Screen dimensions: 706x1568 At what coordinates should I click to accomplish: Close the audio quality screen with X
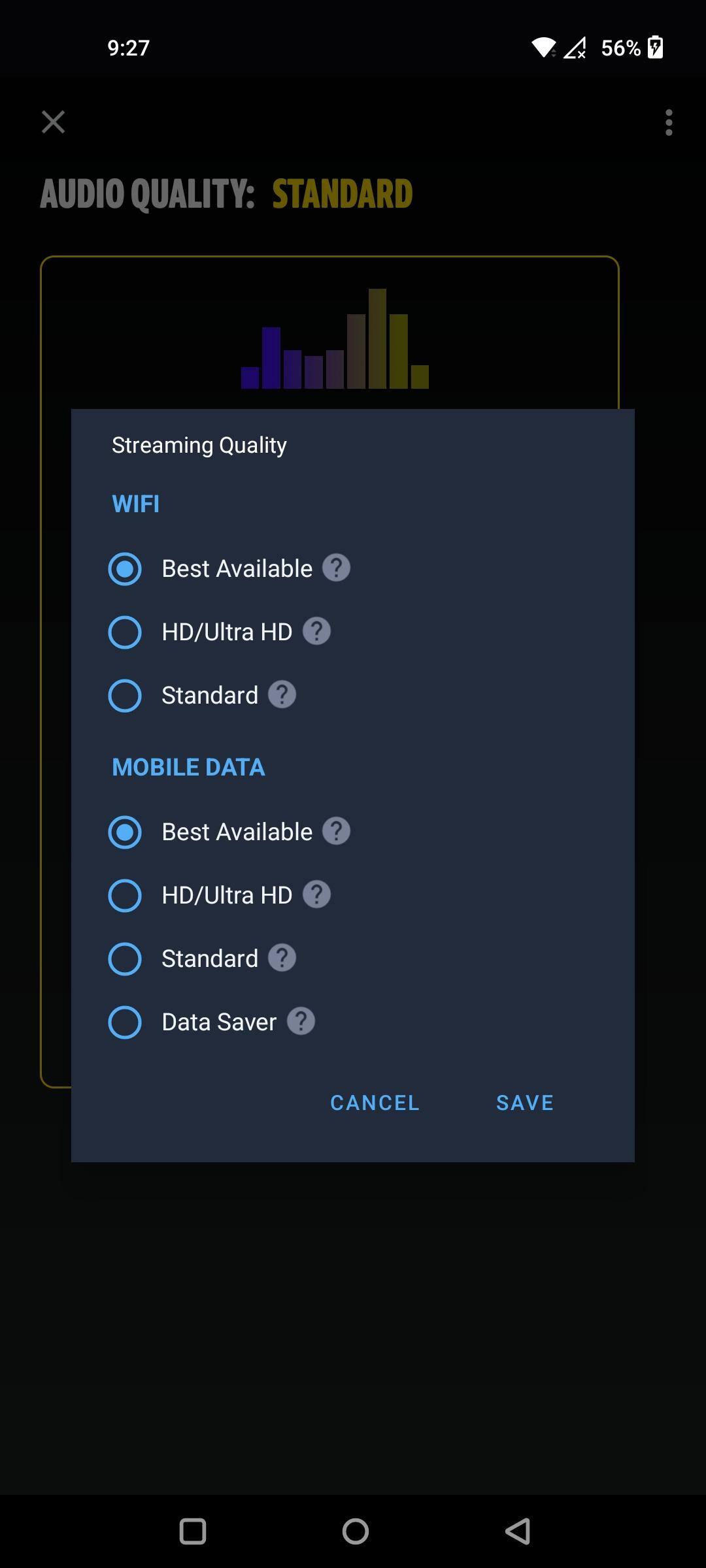(x=53, y=122)
